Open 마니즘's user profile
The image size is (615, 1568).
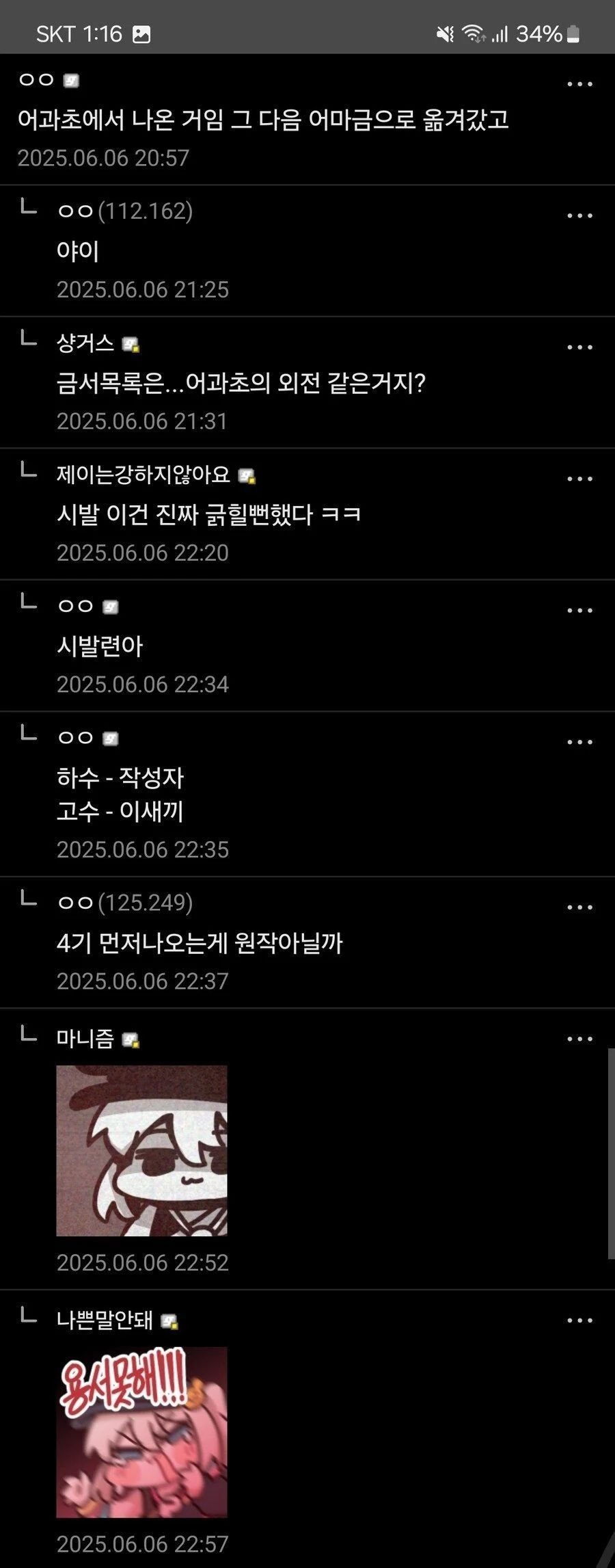85,1039
